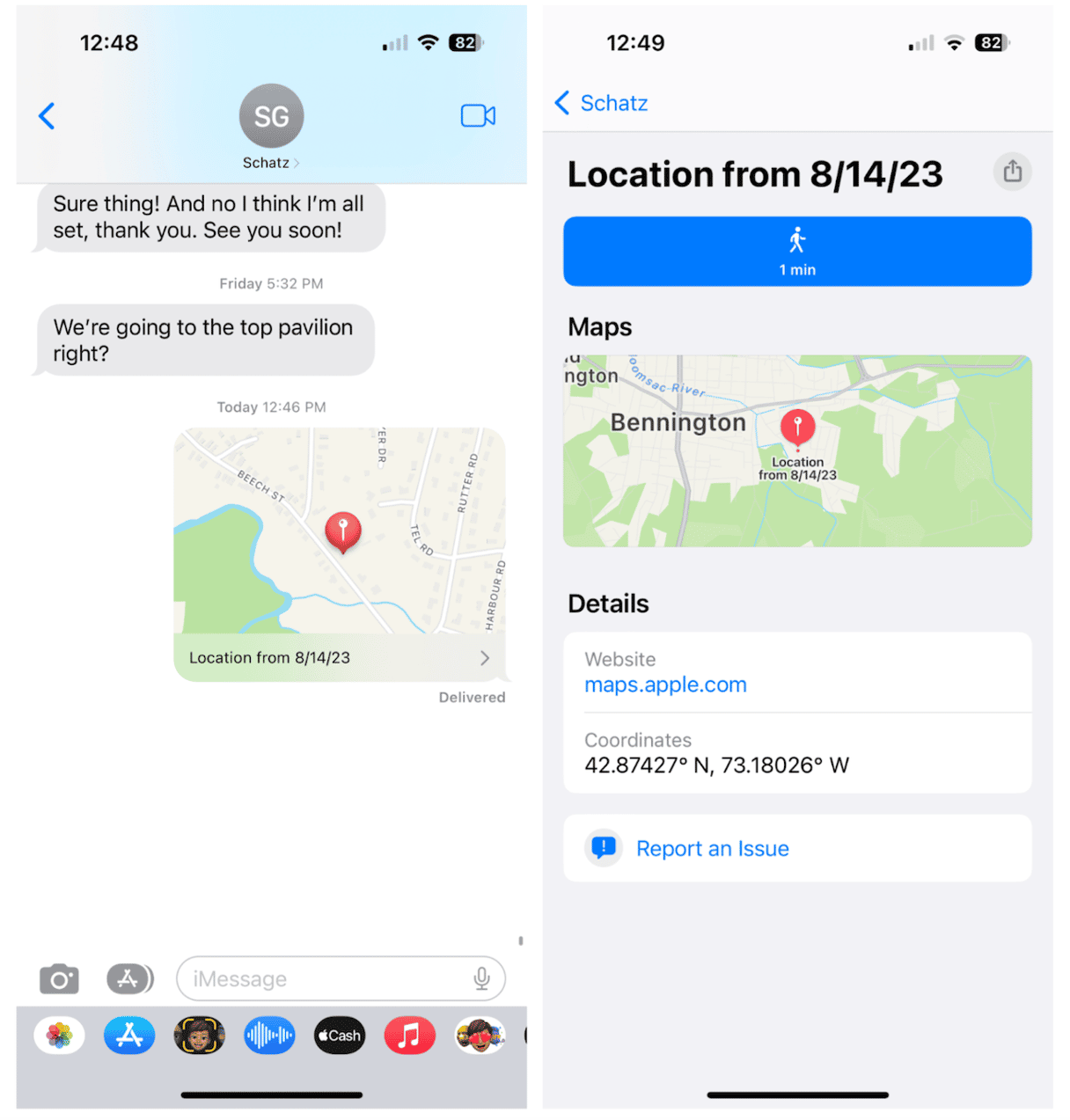
Task: Open the maps.apple.com website link
Action: click(665, 684)
